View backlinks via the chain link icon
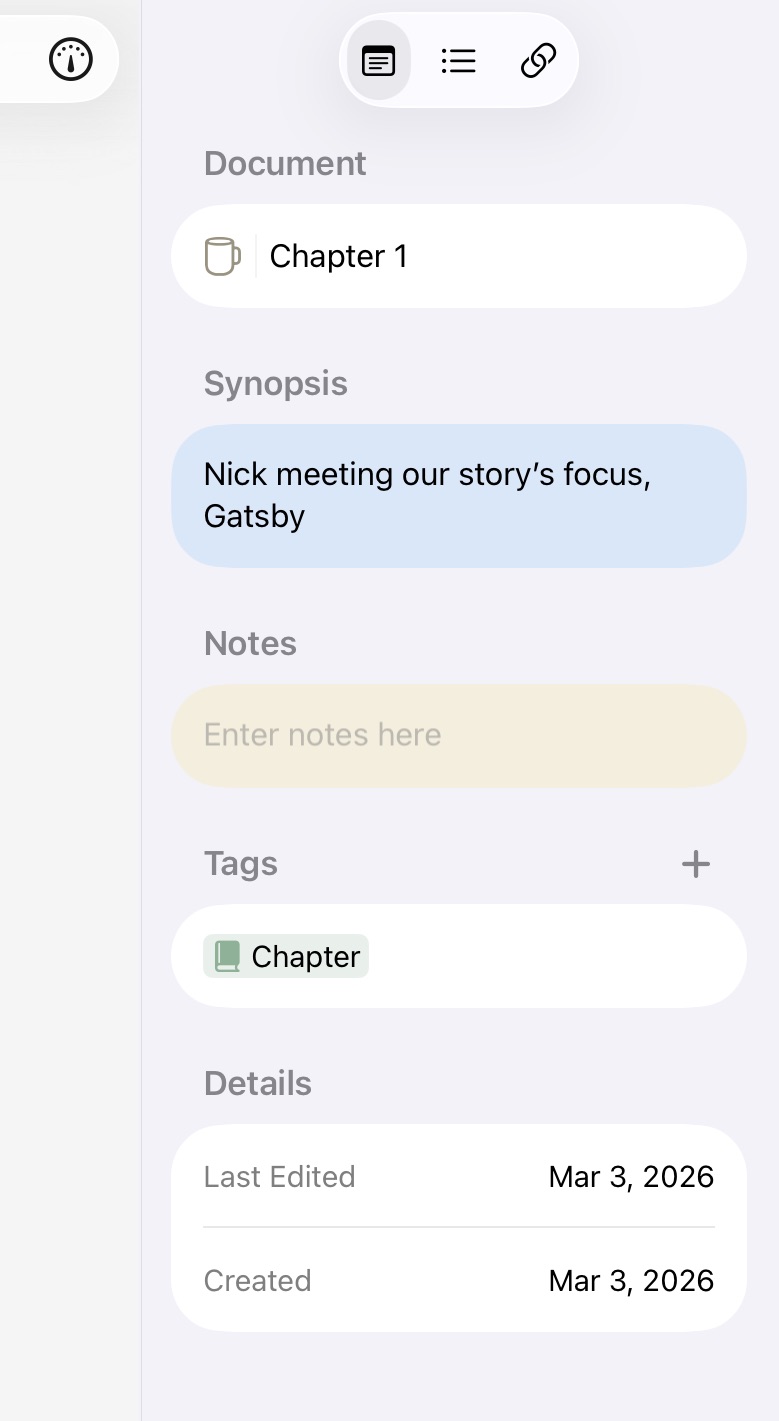The height and width of the screenshot is (1421, 779). 538,60
